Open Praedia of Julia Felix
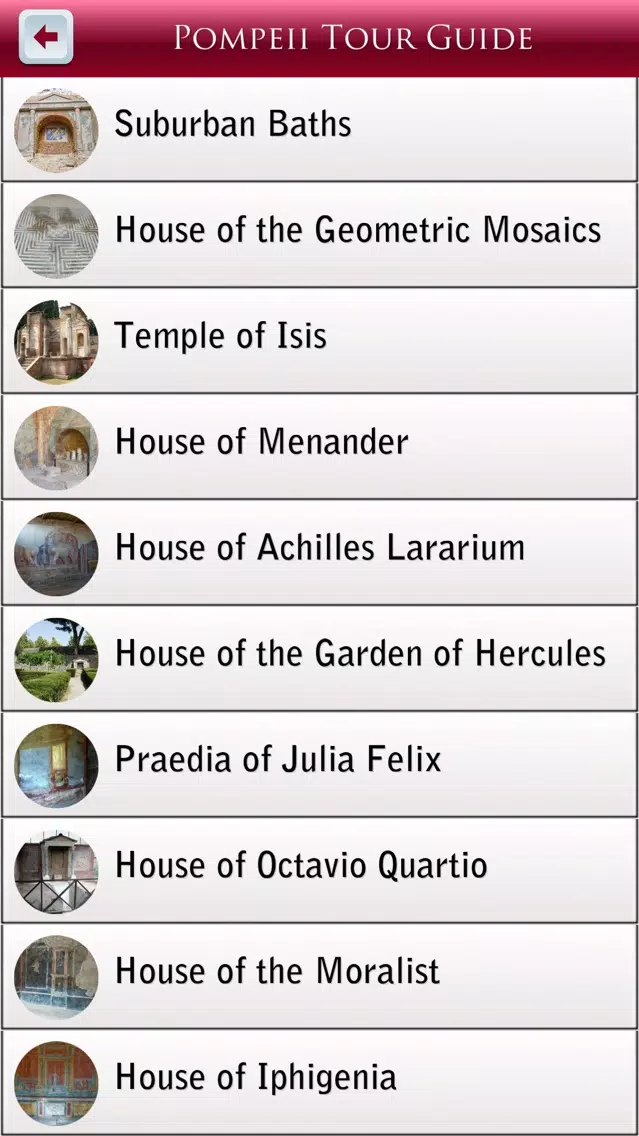This screenshot has width=639, height=1136. click(320, 764)
